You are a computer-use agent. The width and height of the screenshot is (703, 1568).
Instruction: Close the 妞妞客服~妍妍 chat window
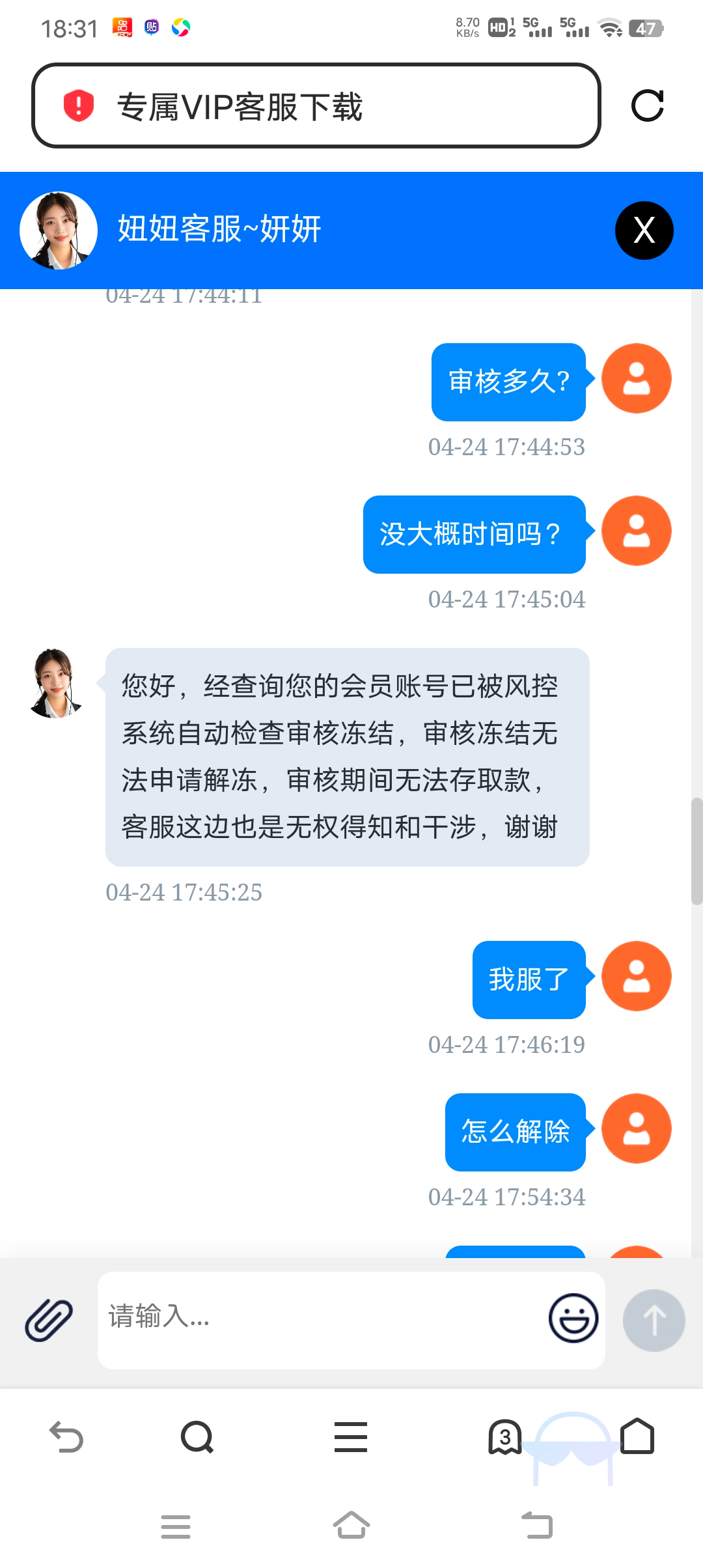click(643, 229)
